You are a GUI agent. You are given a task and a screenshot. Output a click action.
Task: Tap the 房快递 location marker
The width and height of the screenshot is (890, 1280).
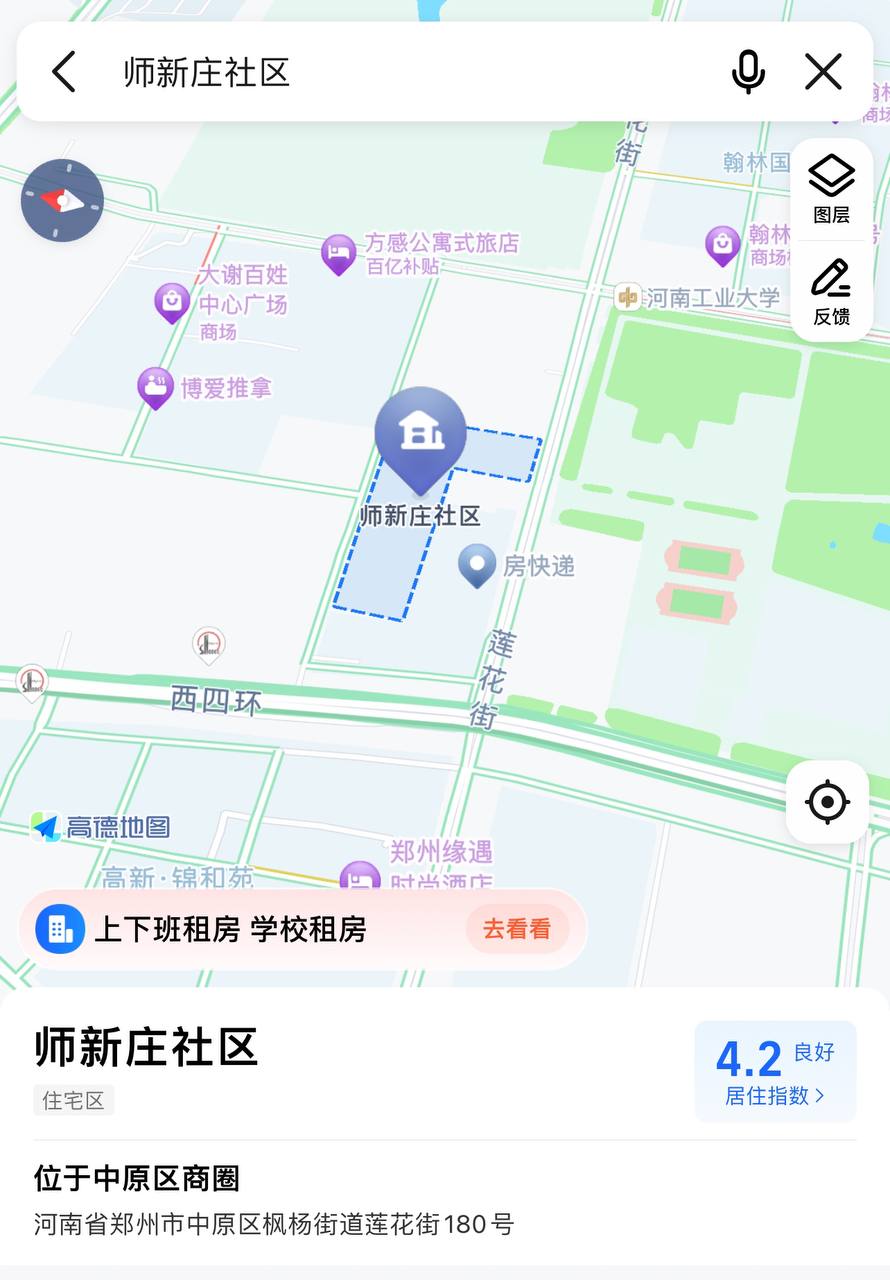[x=477, y=565]
